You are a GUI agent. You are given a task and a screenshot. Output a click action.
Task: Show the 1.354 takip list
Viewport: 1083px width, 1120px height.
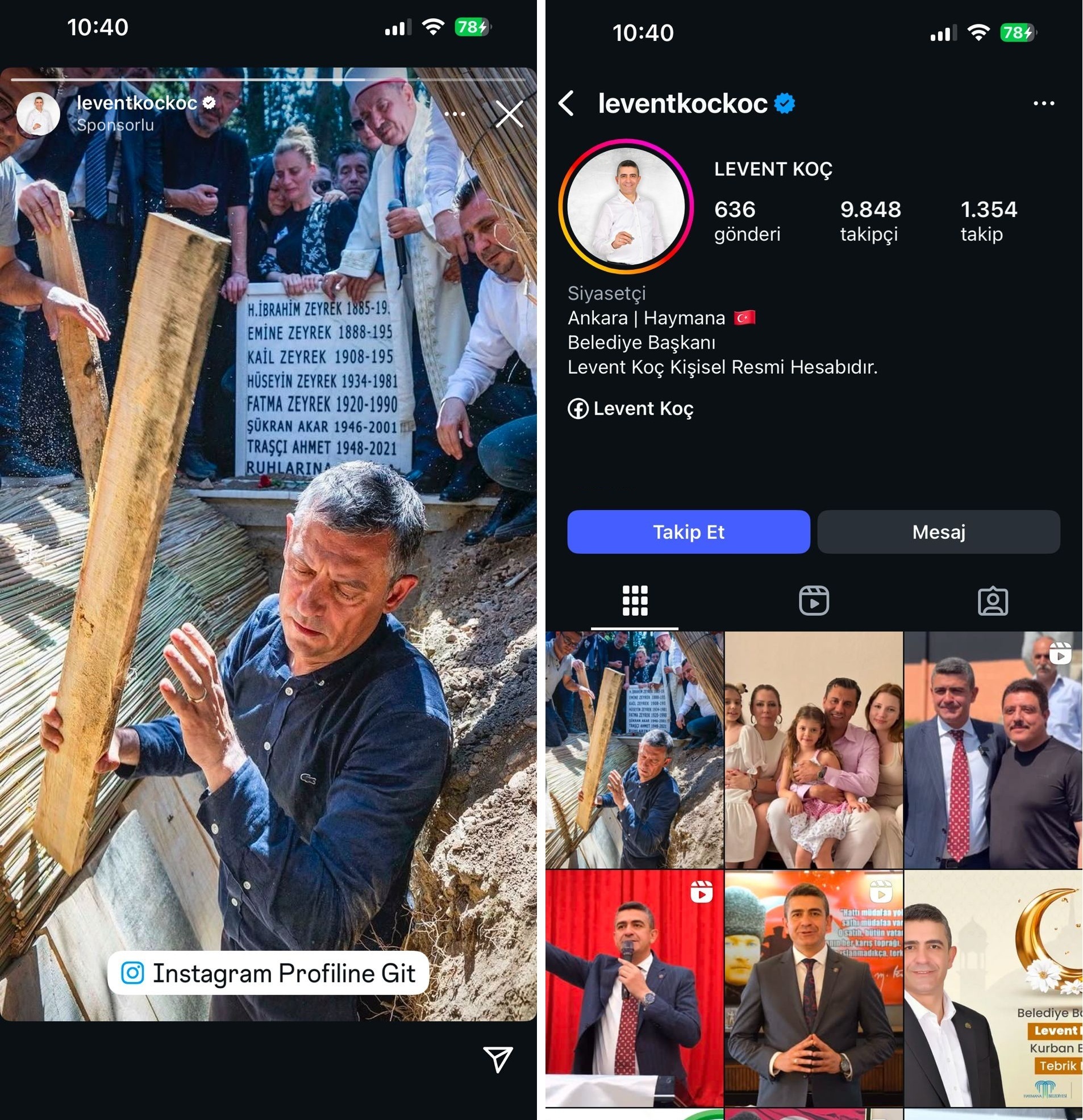click(989, 220)
